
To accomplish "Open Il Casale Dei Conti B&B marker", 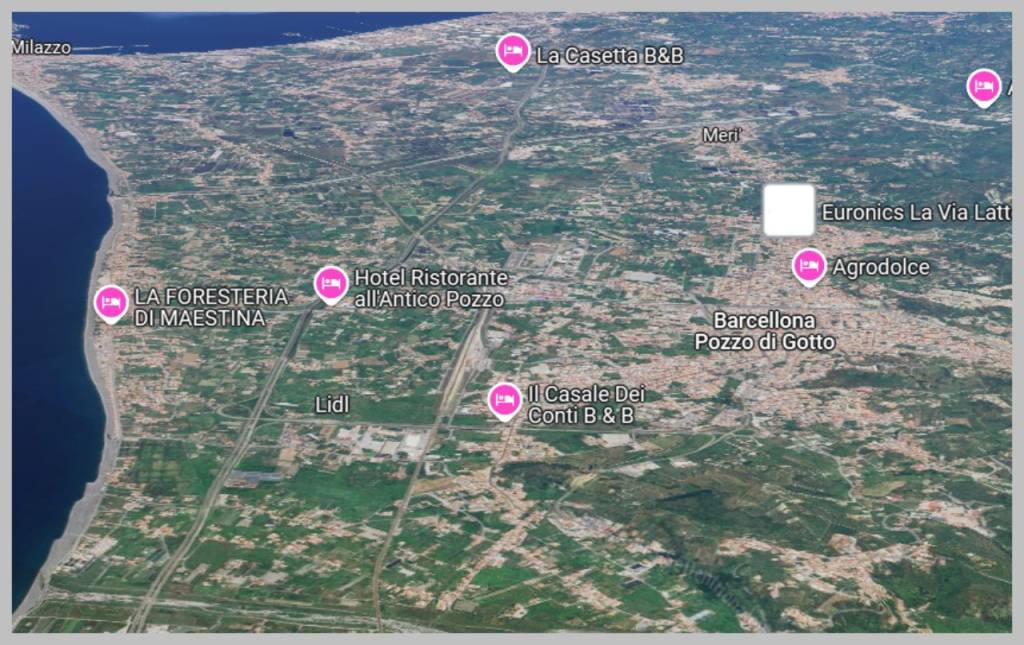I will click(x=505, y=400).
